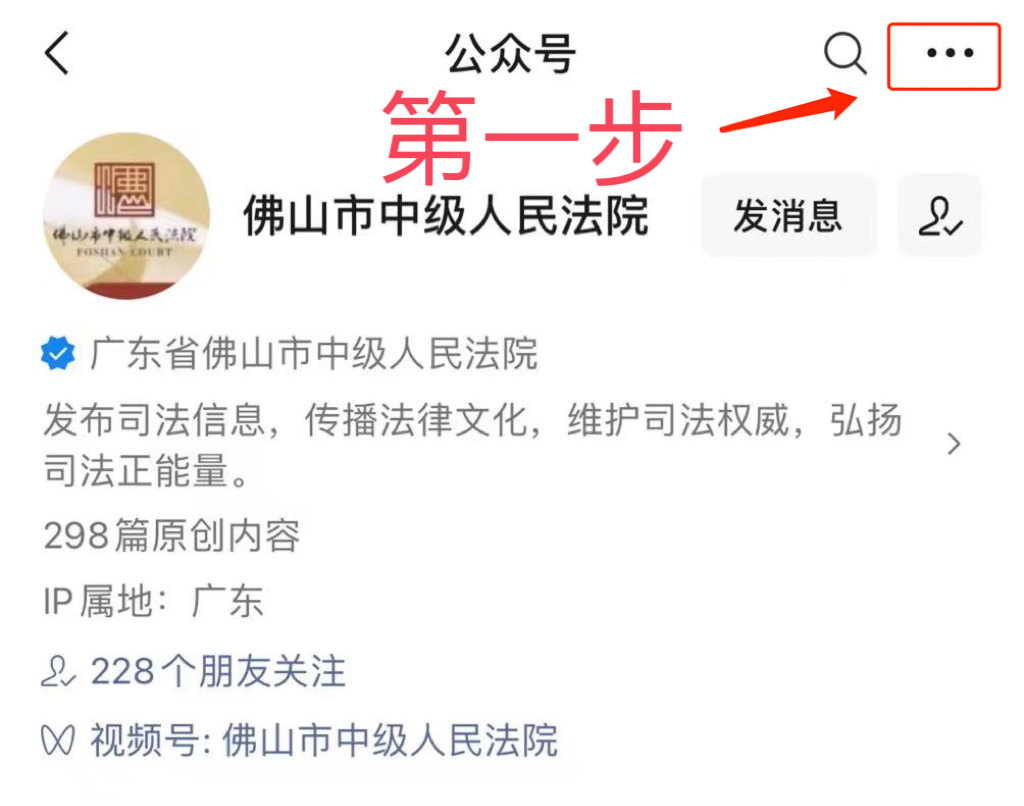Open the three-dot overflow menu

tap(945, 54)
